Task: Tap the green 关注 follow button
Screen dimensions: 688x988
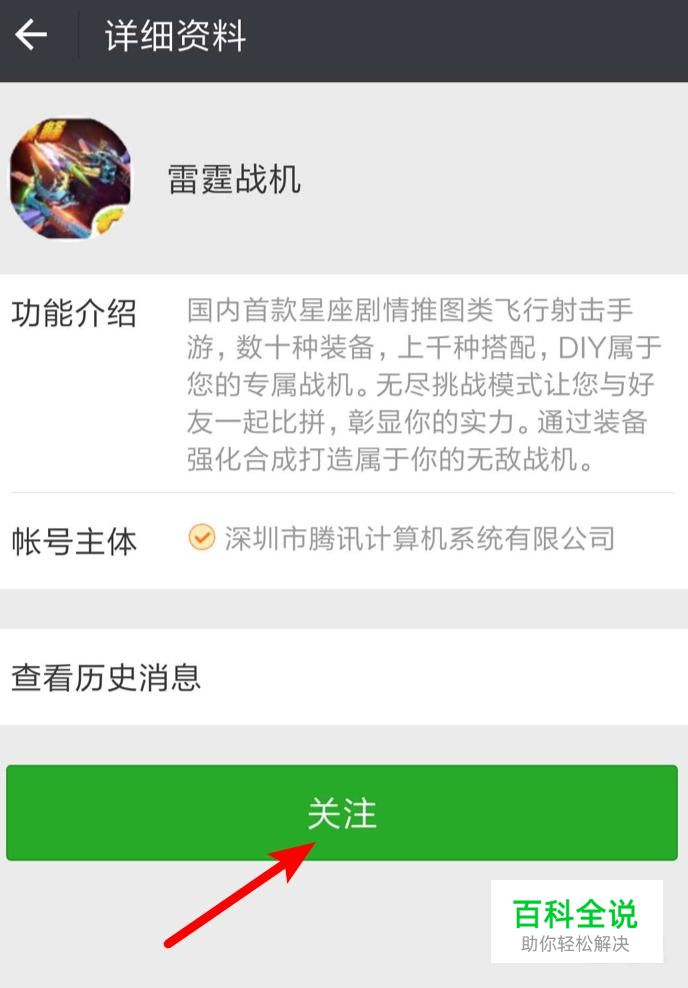Action: coord(342,813)
